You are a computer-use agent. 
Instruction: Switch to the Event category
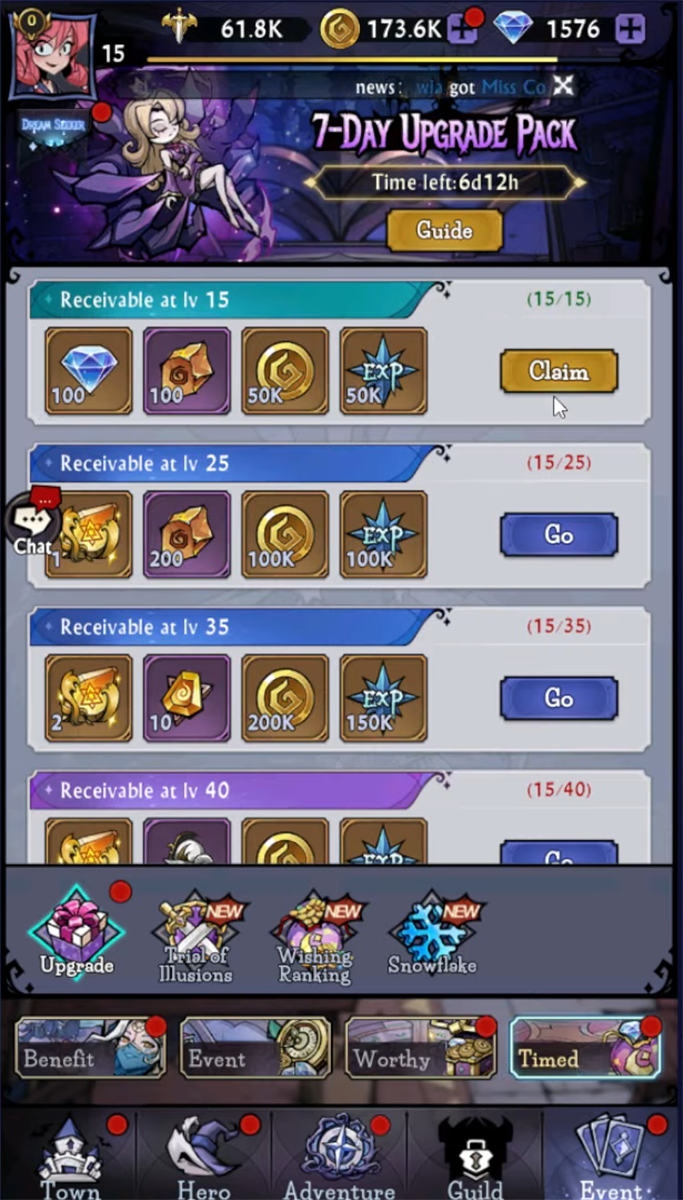[x=254, y=1048]
